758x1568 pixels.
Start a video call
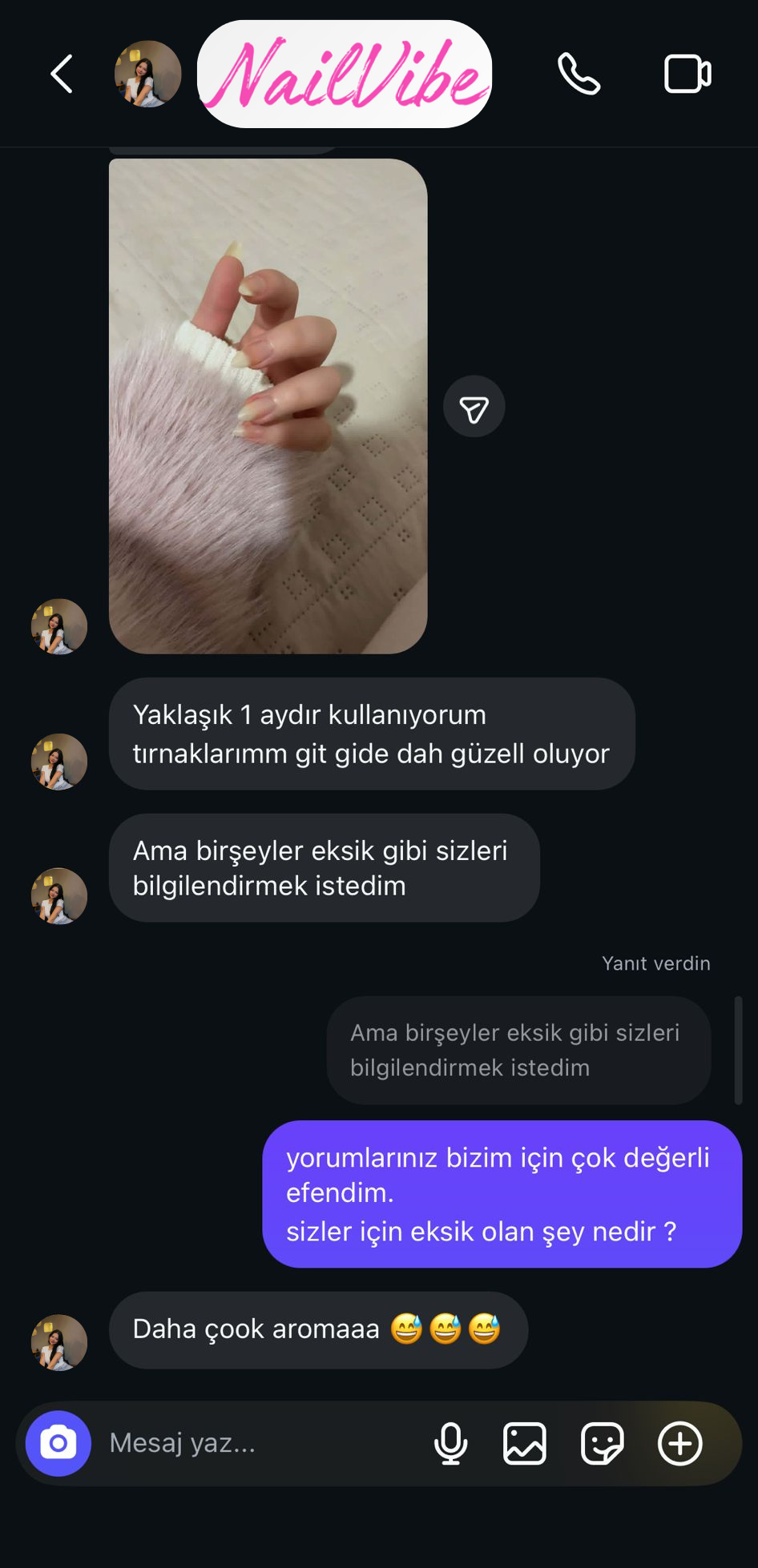[x=687, y=74]
